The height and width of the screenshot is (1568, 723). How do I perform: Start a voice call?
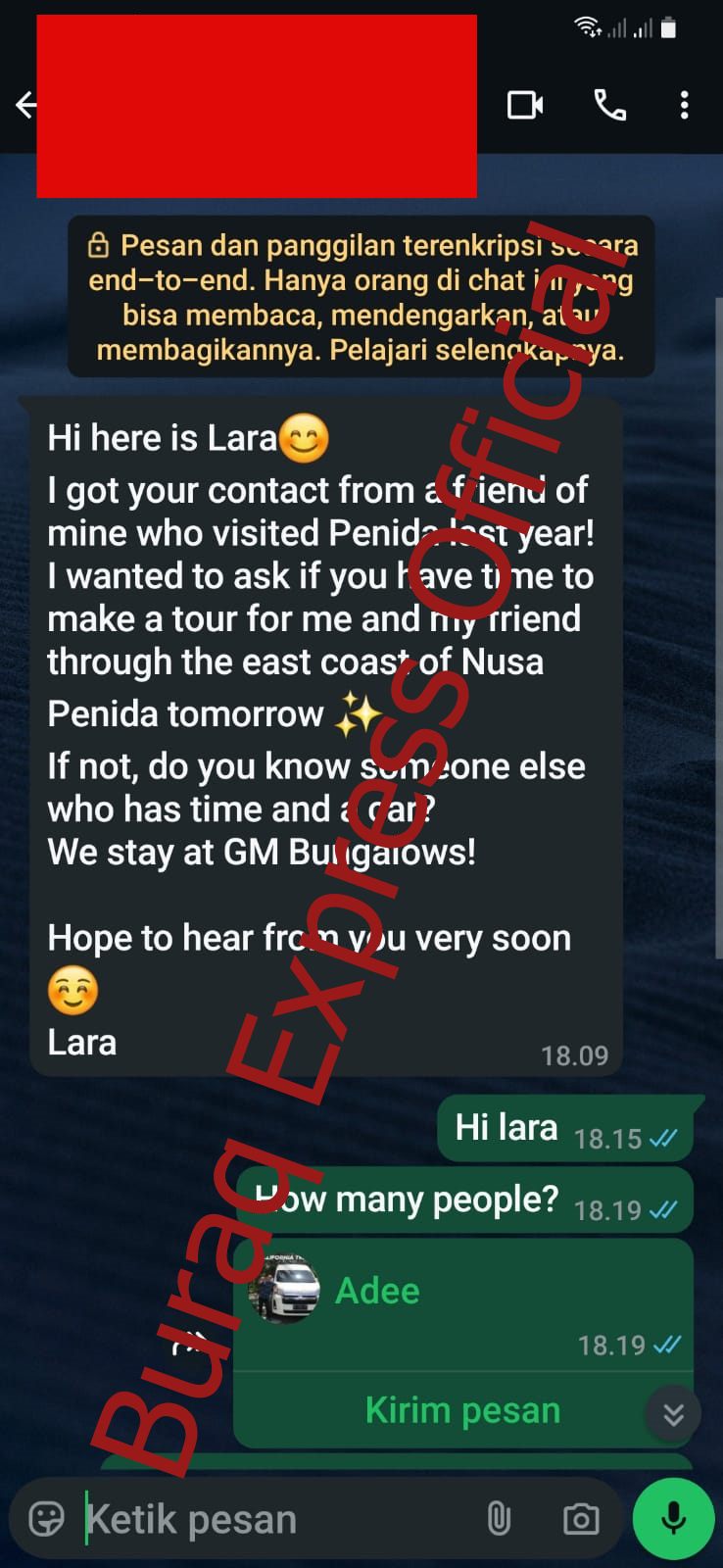click(x=610, y=105)
